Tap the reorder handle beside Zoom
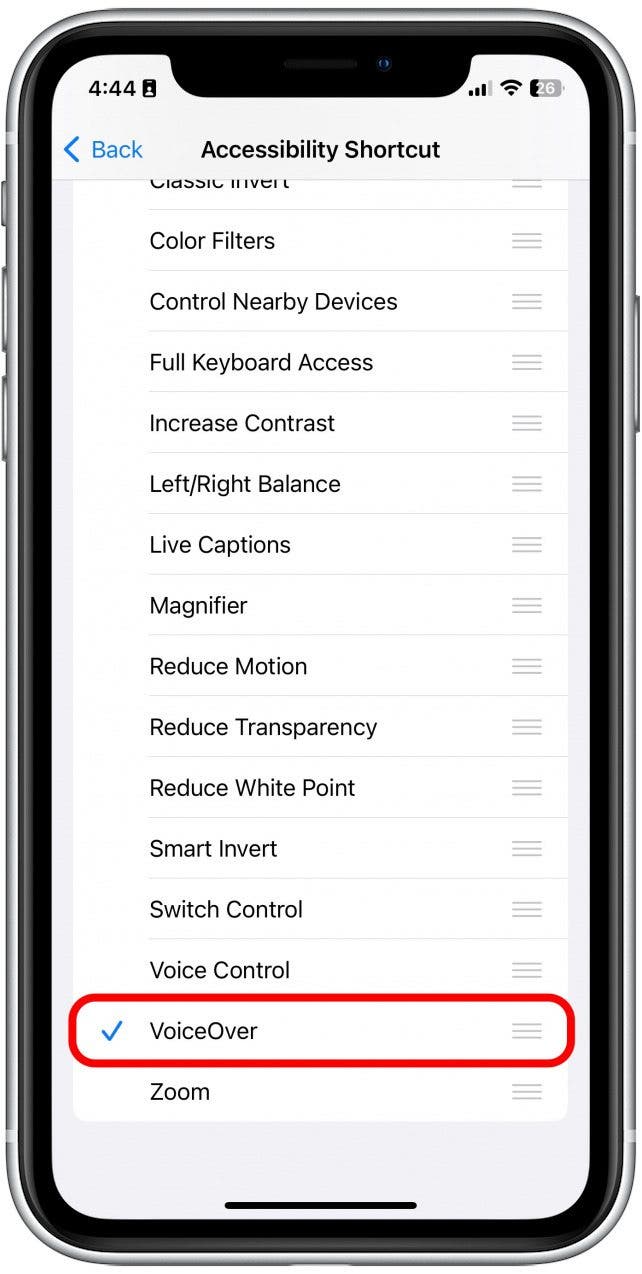The image size is (642, 1274). pos(526,1092)
